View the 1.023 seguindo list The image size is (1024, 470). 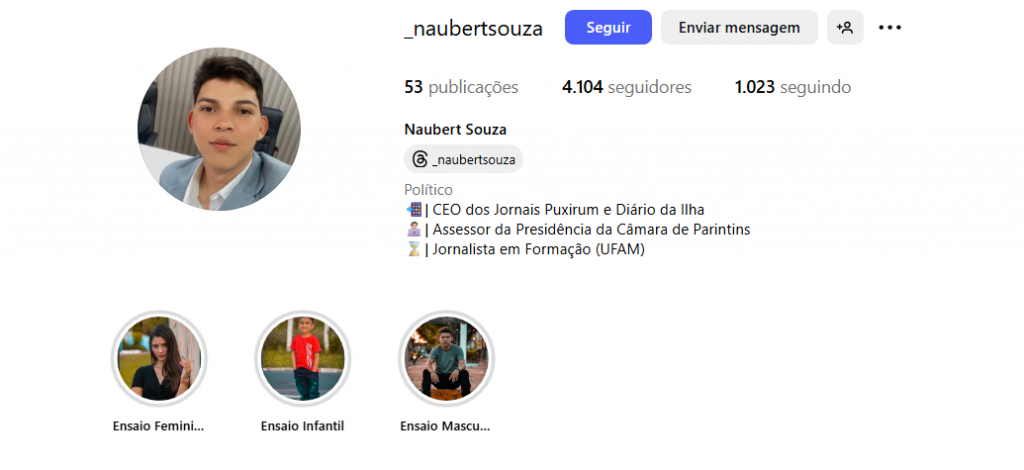[792, 87]
